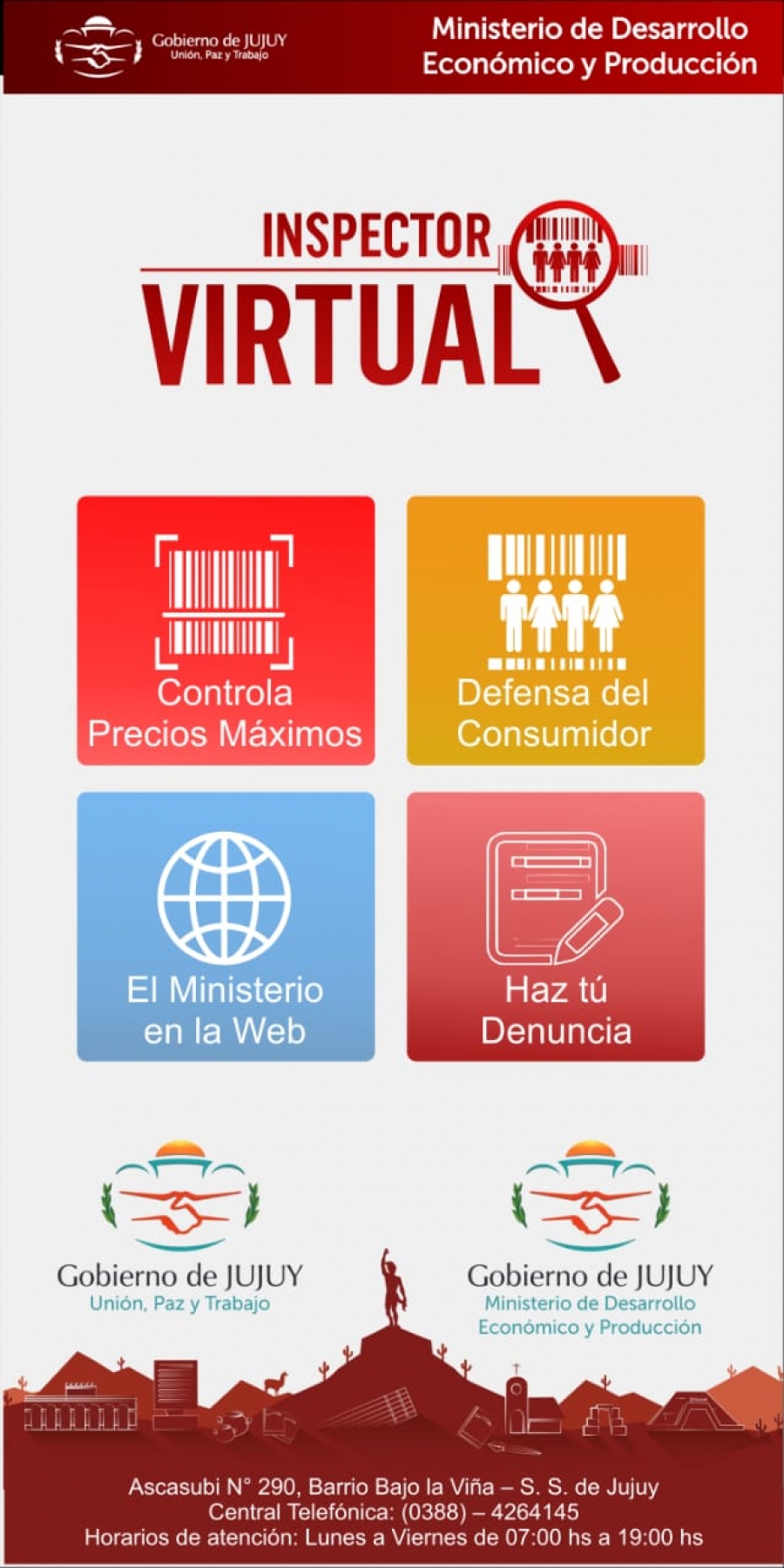Open Controla Precios Máximos tile
This screenshot has width=784, height=1568.
(x=226, y=631)
